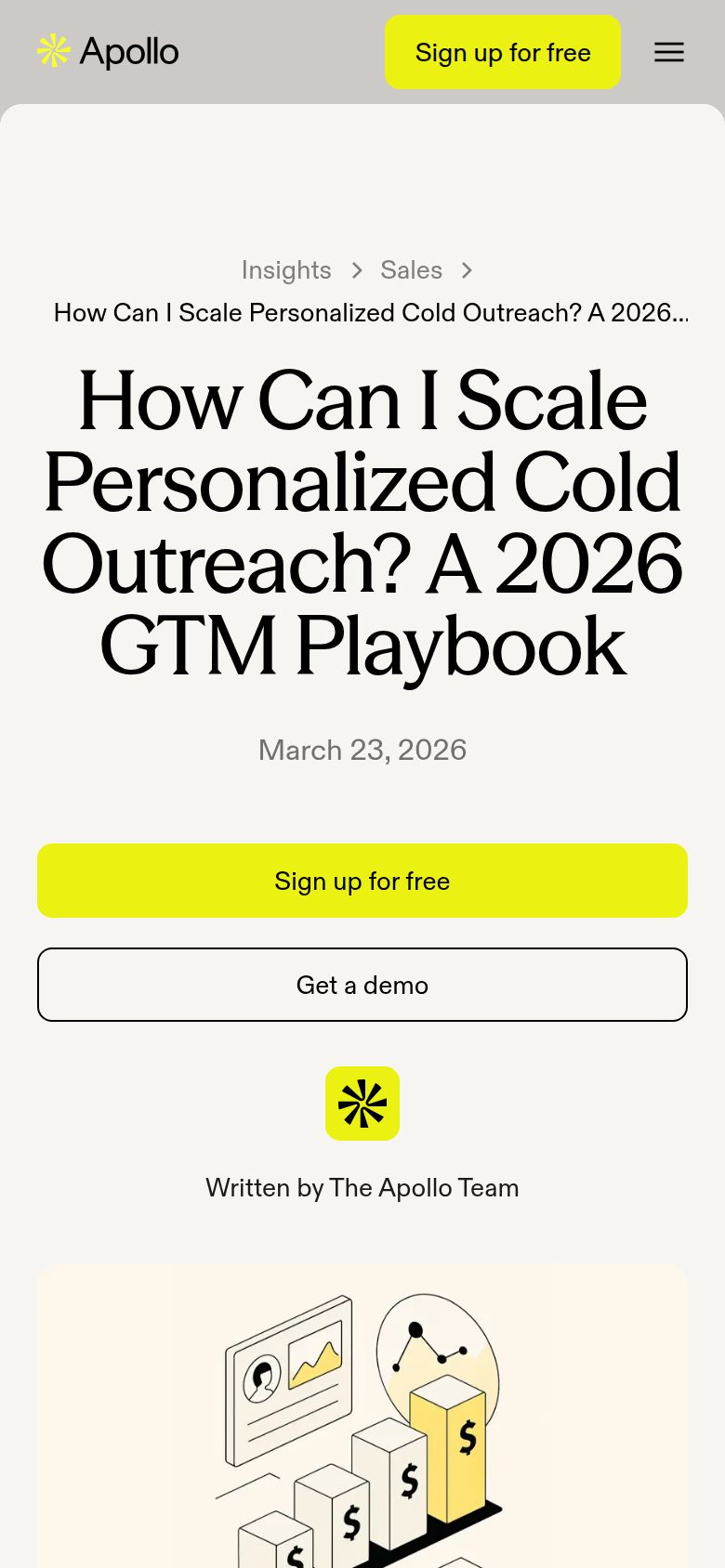Image resolution: width=725 pixels, height=1568 pixels.
Task: Request a demo with Get a demo
Action: pyautogui.click(x=362, y=985)
